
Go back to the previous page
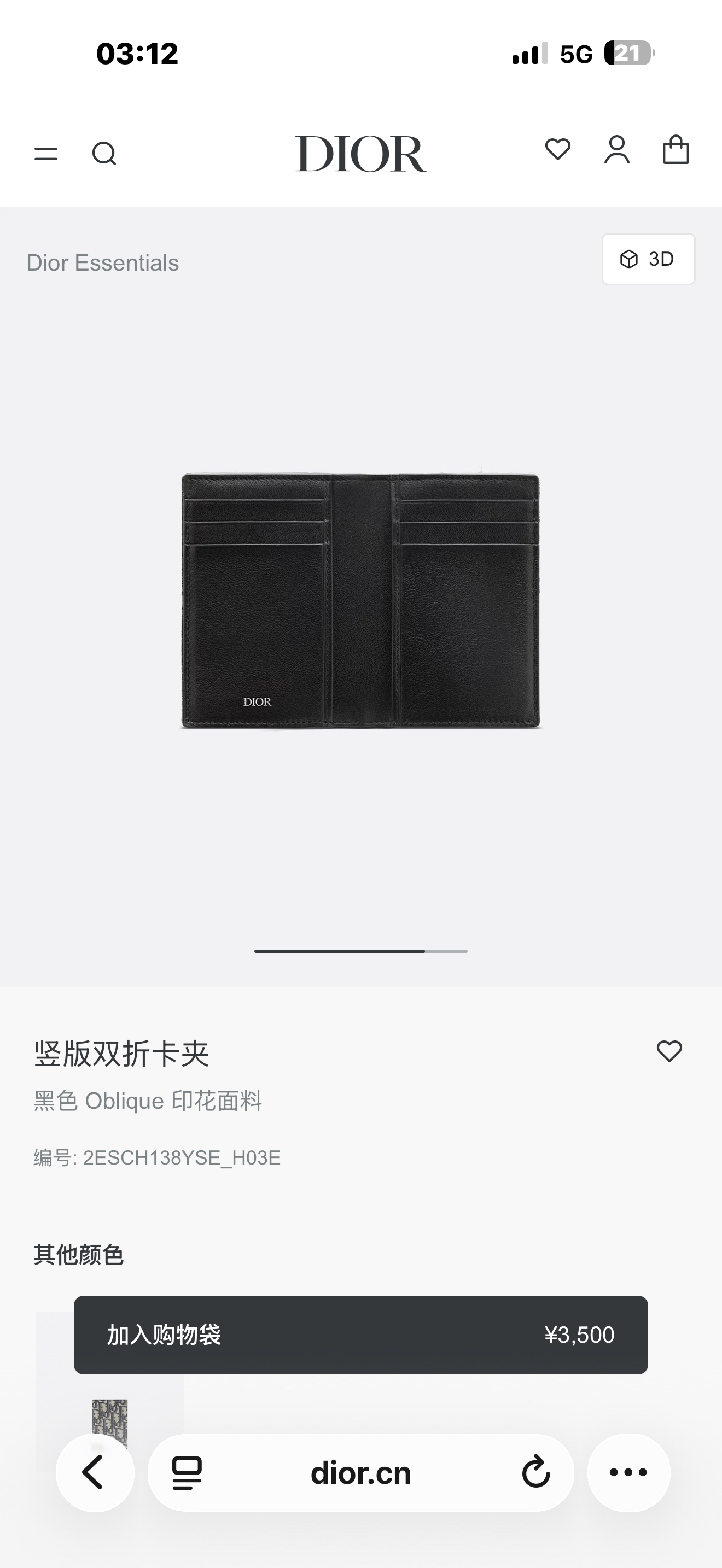pyautogui.click(x=95, y=1473)
